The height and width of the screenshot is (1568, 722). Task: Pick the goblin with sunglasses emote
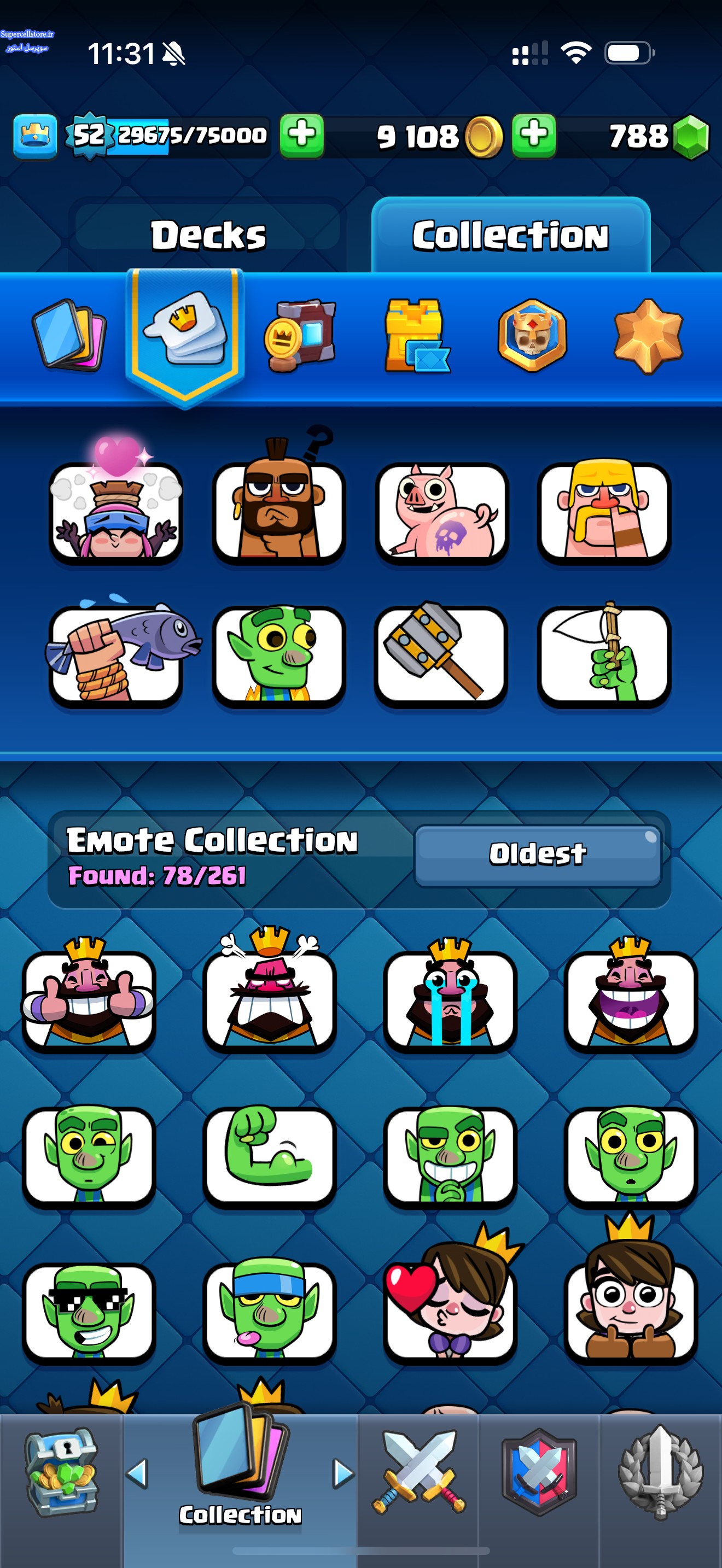(89, 1311)
